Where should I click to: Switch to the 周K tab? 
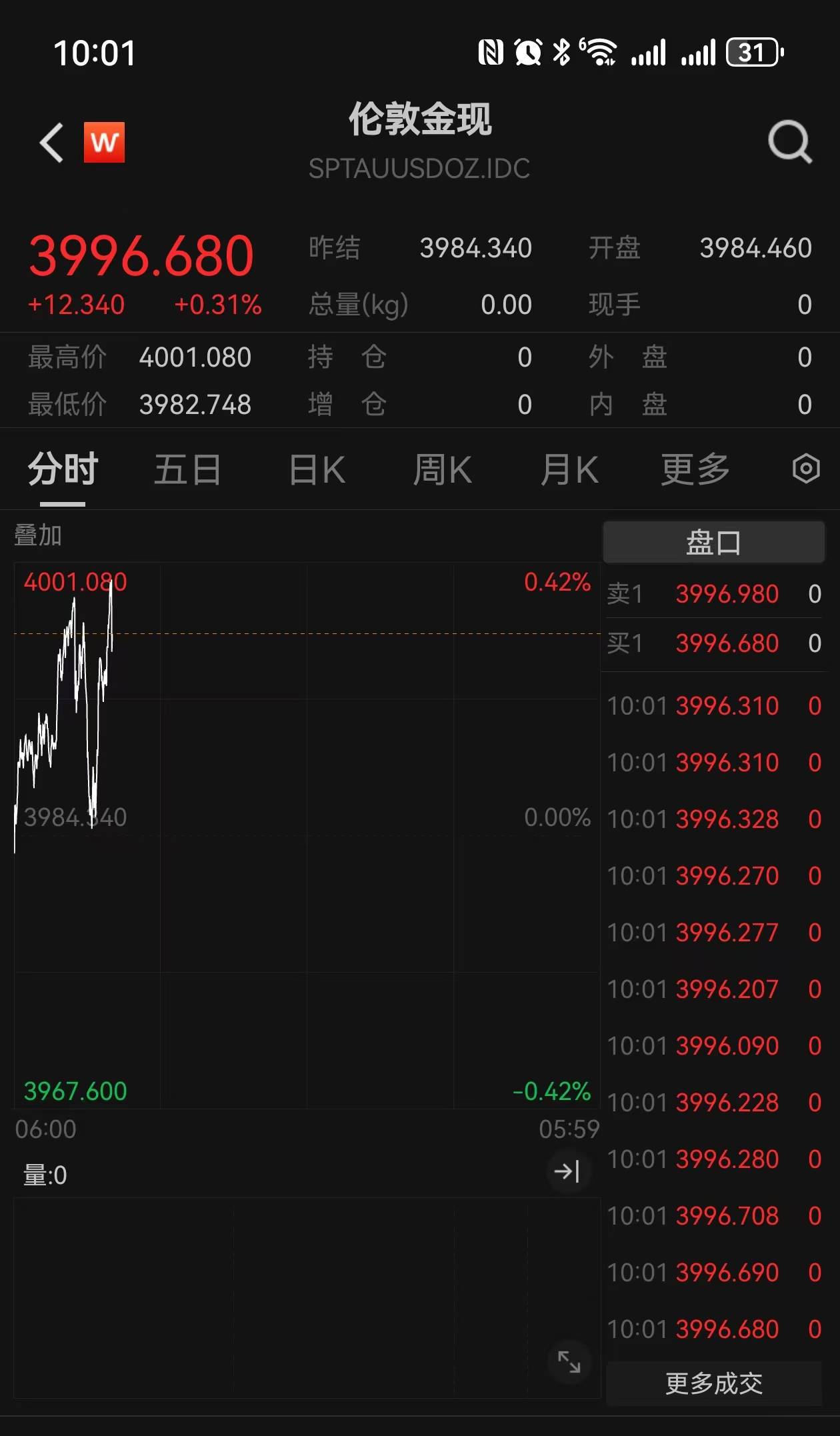coord(443,469)
